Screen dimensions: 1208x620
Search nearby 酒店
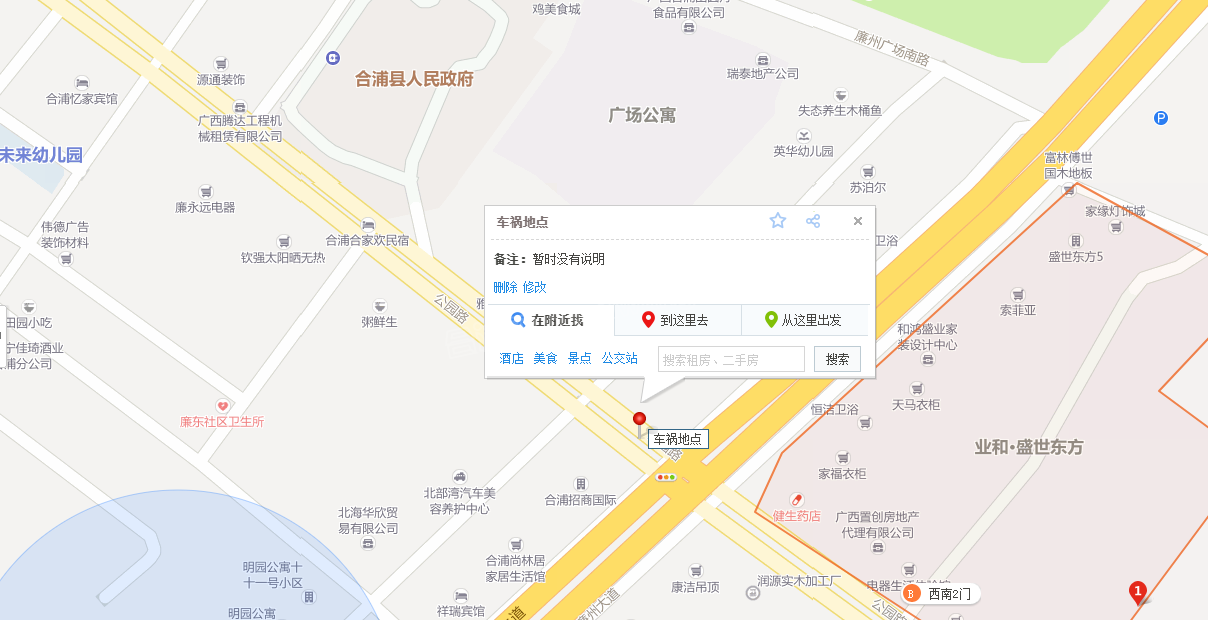pos(511,358)
